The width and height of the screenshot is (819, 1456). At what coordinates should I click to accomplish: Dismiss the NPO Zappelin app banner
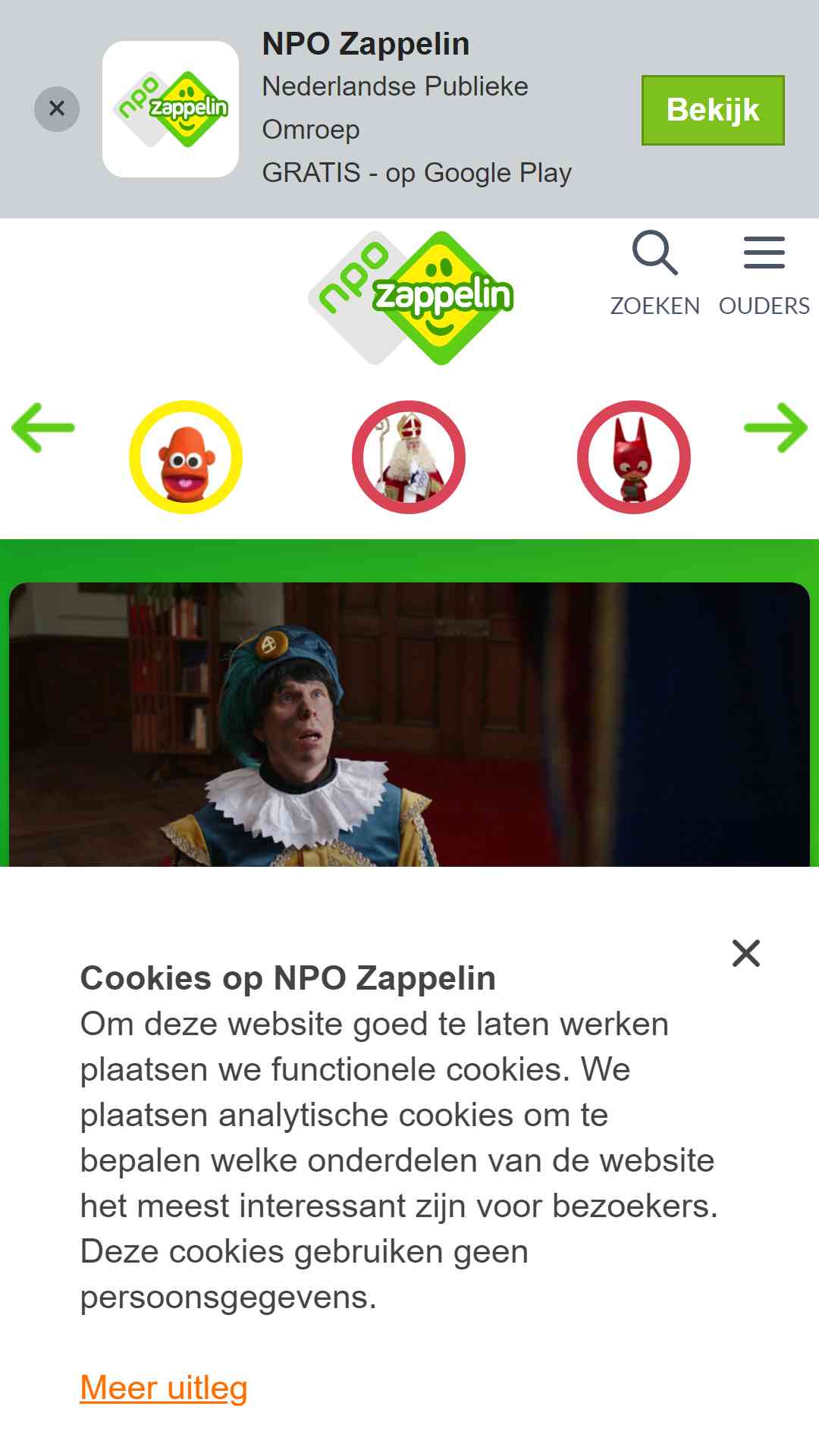[57, 109]
